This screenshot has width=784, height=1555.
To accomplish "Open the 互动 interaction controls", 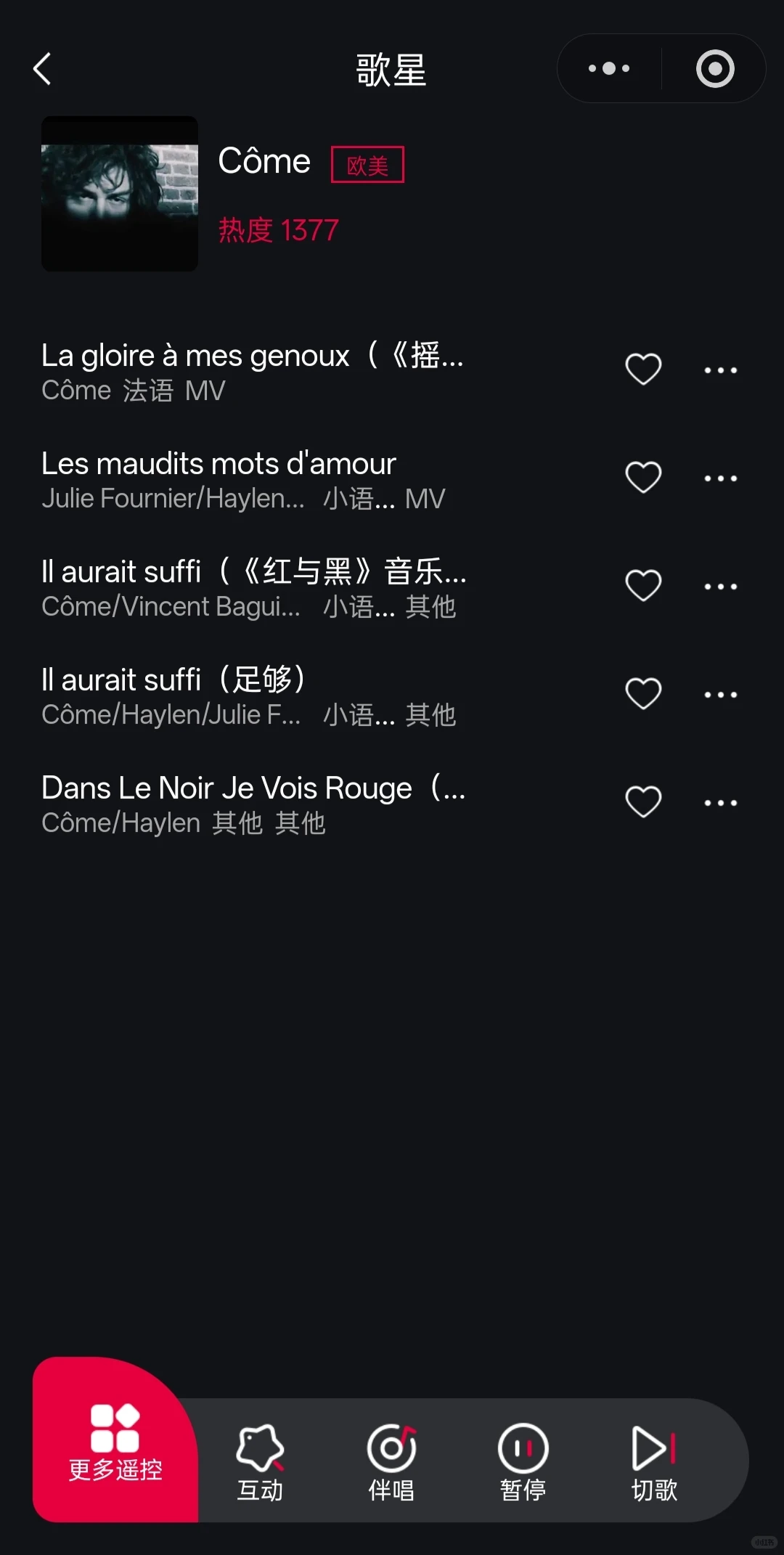I will (260, 1461).
